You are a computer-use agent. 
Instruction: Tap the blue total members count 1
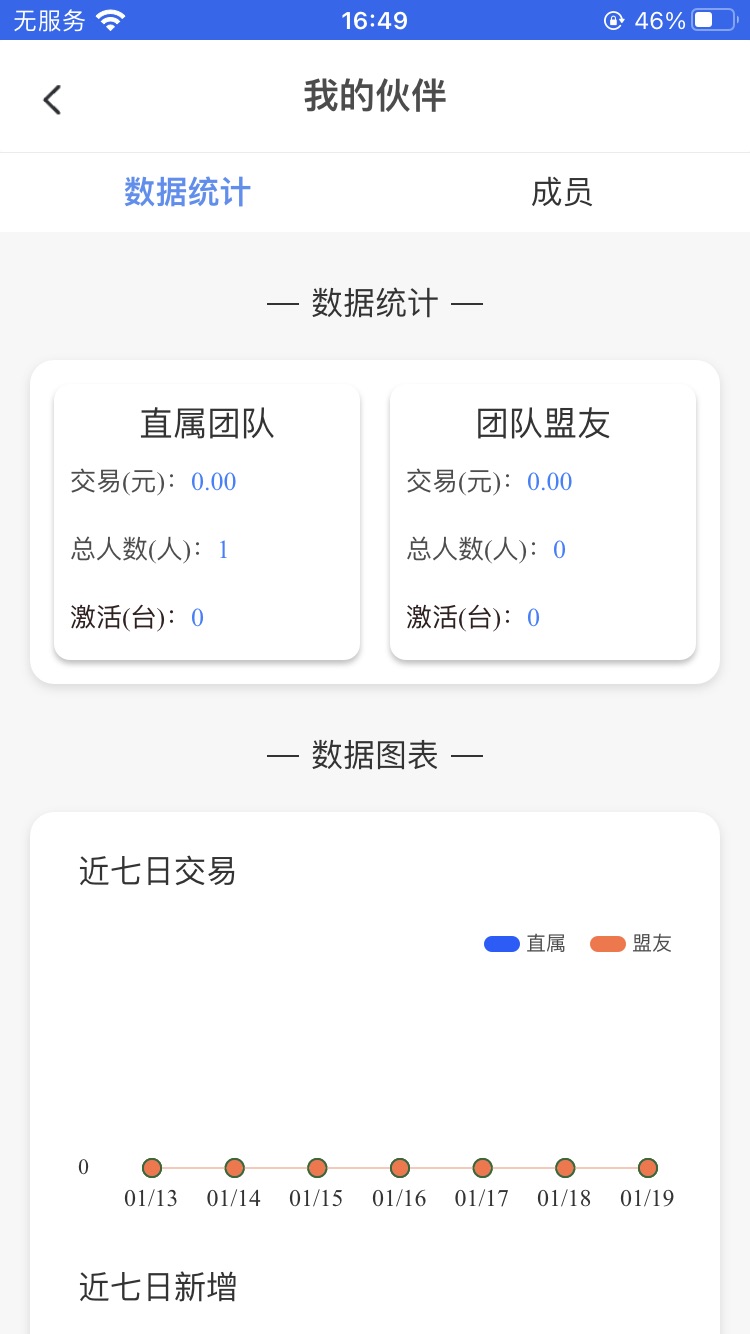pos(222,549)
